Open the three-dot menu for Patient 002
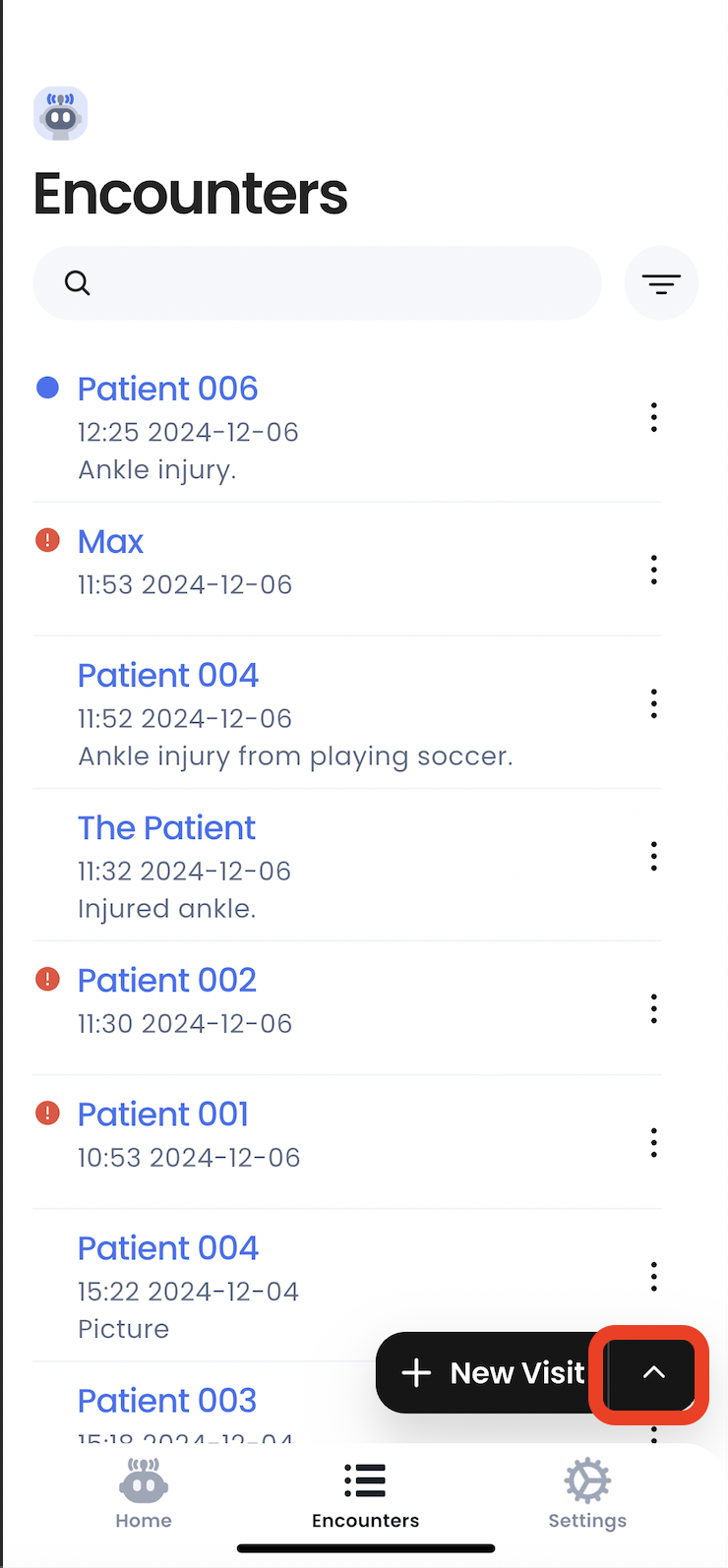Viewport: 728px width, 1568px height. 653,1009
